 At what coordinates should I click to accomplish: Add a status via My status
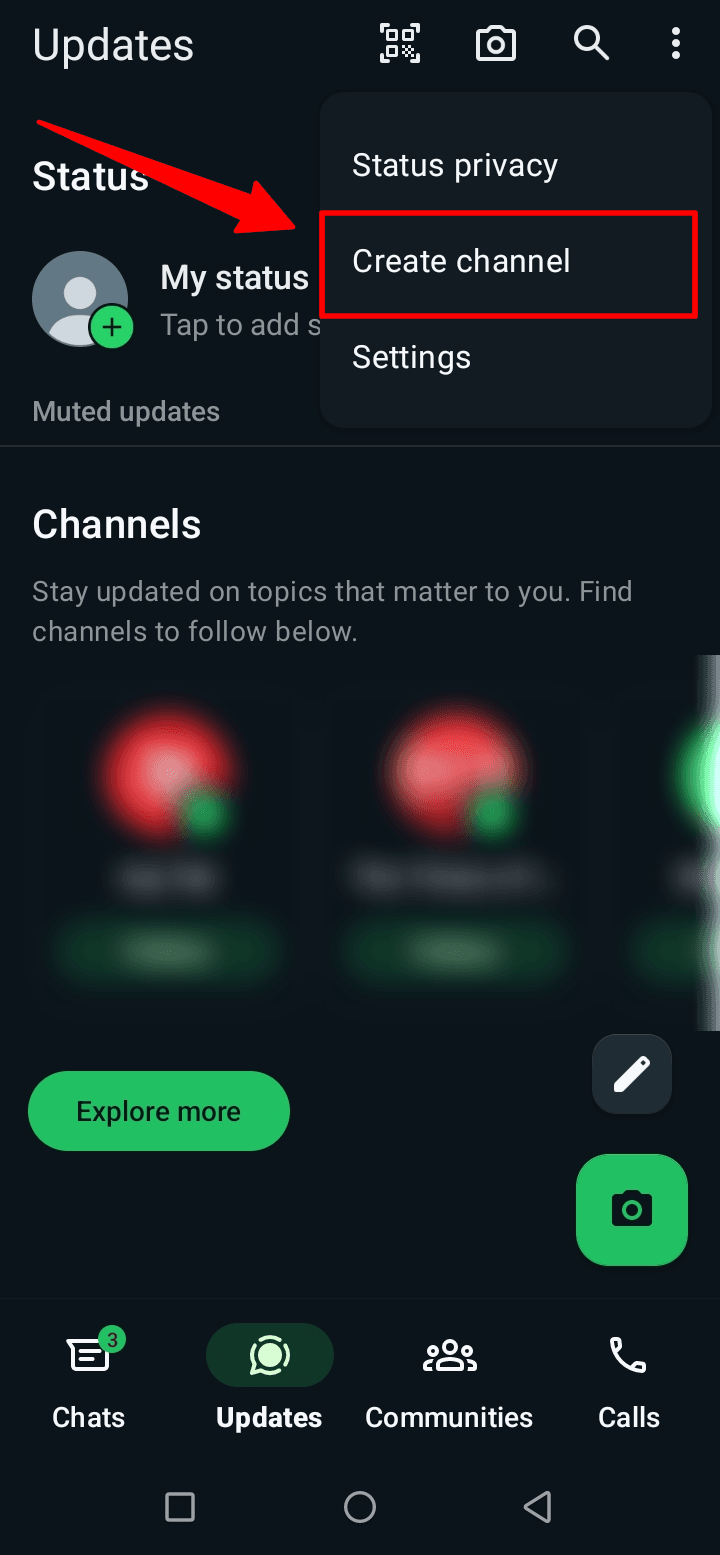[80, 299]
